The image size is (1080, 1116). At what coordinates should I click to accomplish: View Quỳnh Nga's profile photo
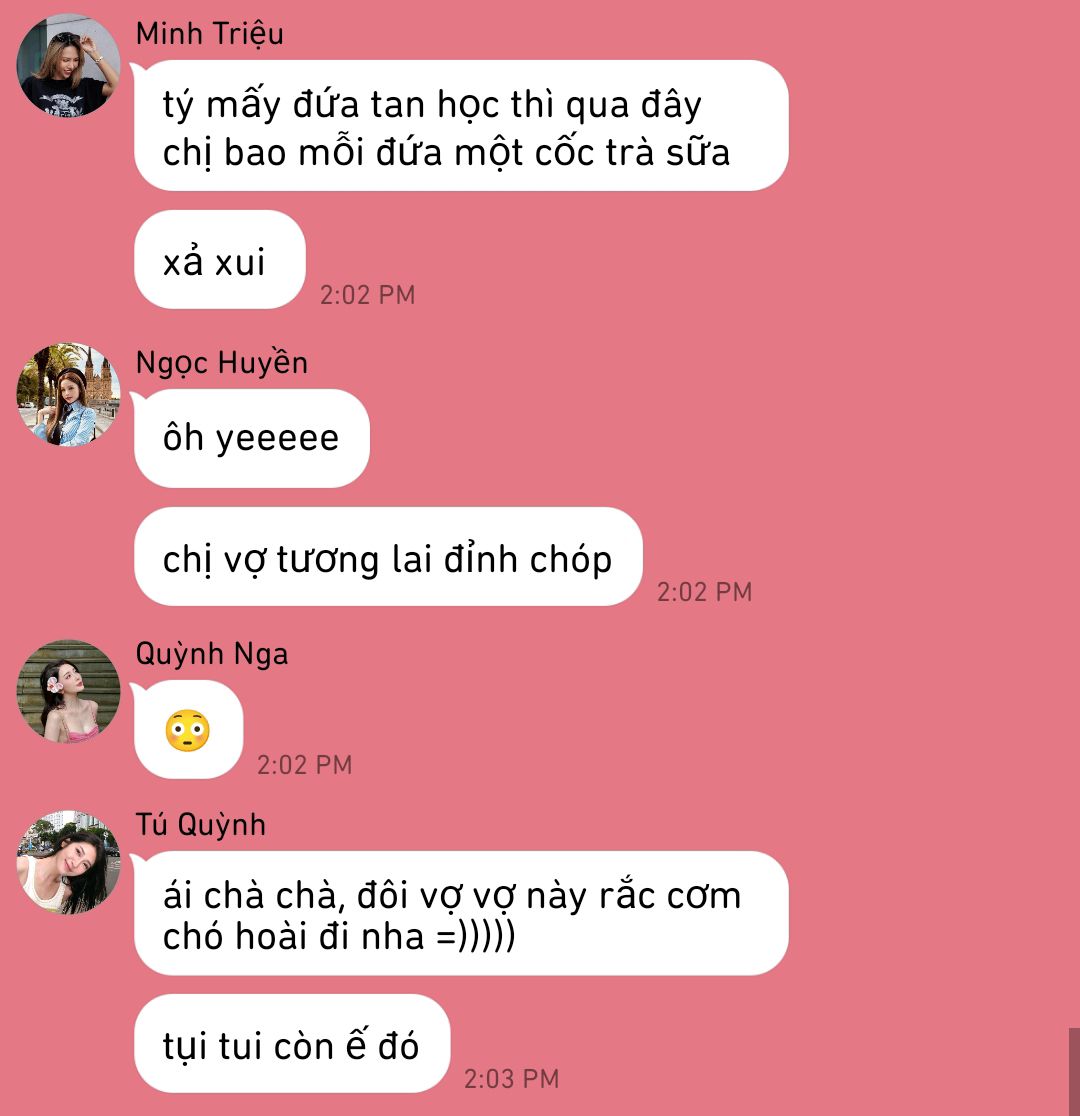click(x=68, y=692)
